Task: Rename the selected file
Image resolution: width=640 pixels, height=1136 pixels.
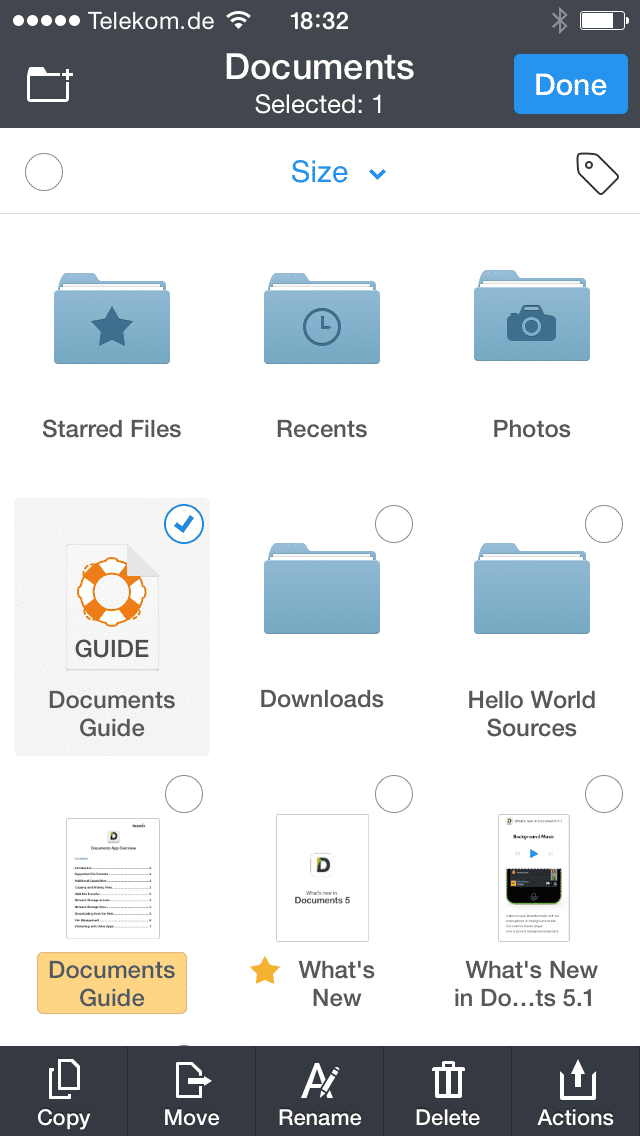Action: coord(320,1093)
